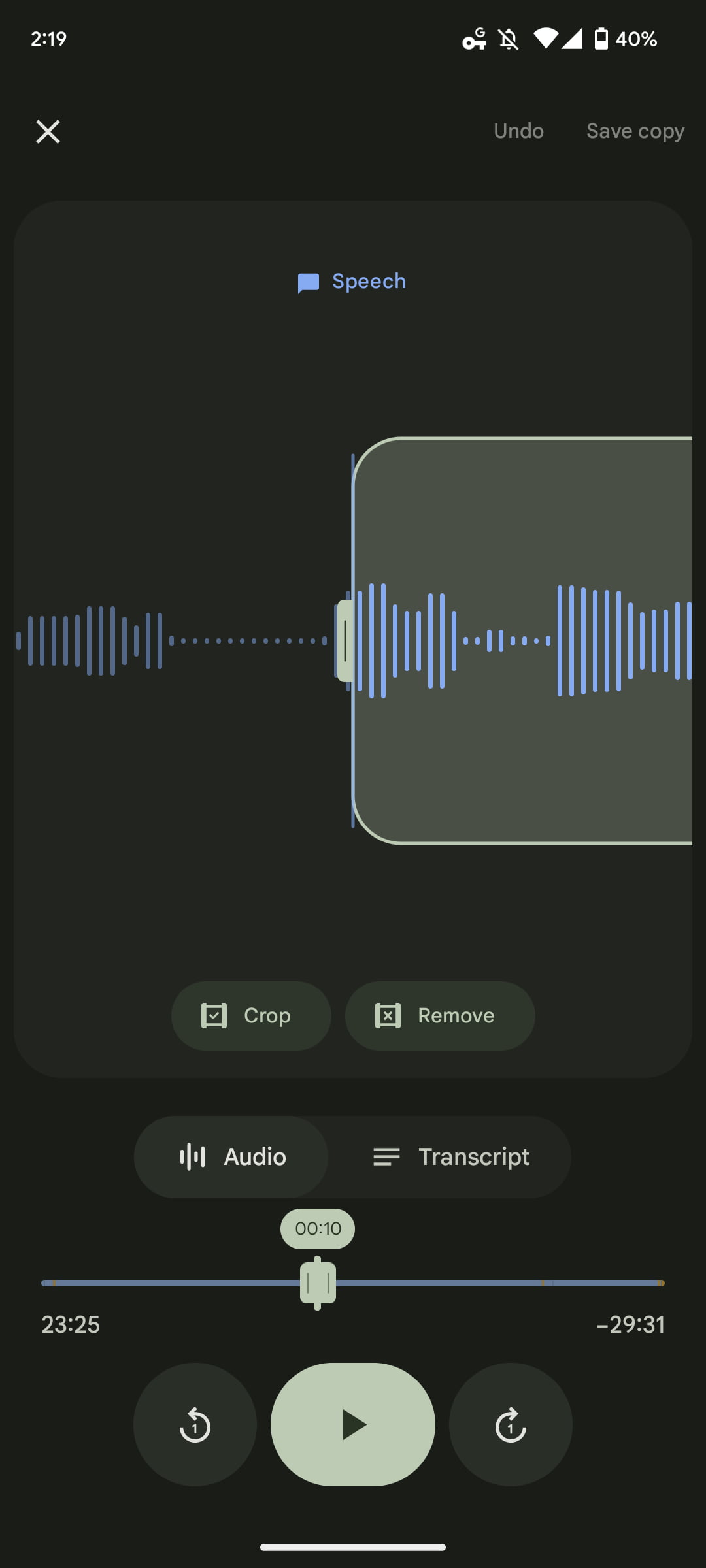Image resolution: width=706 pixels, height=1568 pixels.
Task: Play the recording
Action: tap(353, 1424)
